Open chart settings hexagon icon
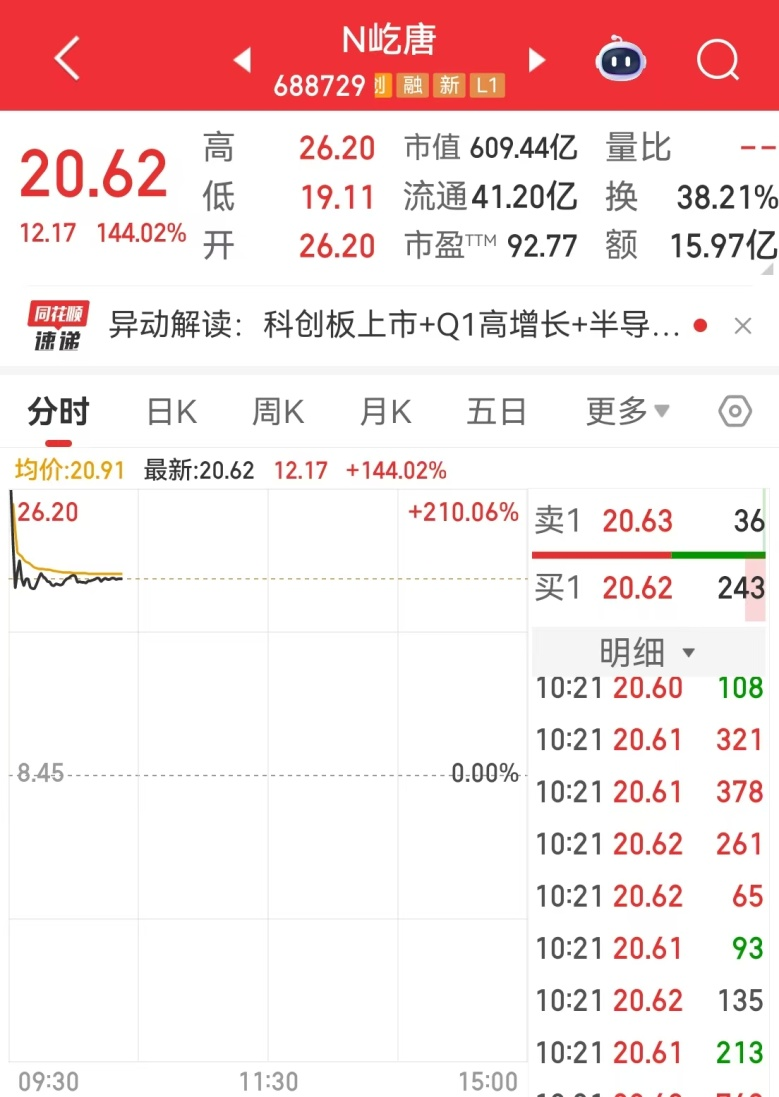 click(x=735, y=411)
